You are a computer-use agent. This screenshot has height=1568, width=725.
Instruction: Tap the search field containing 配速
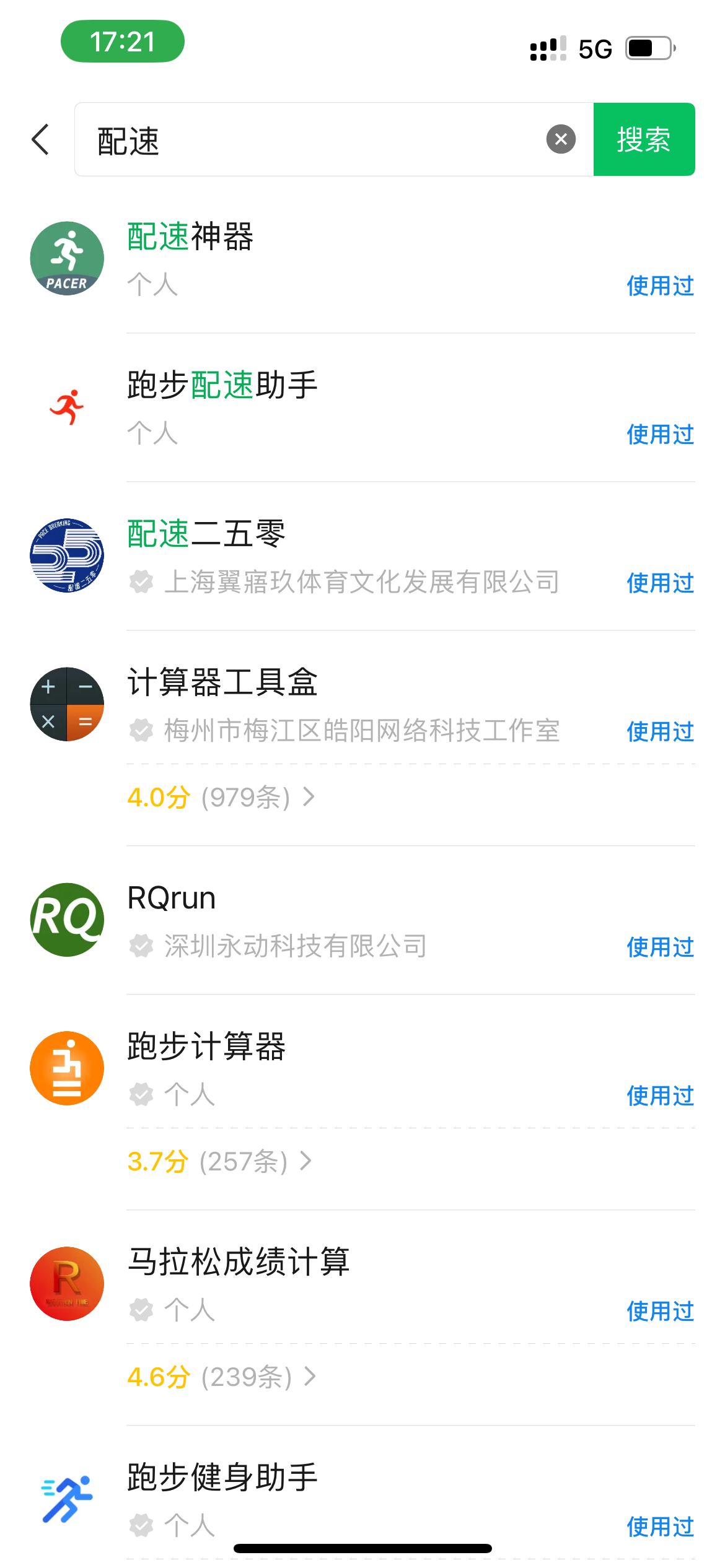tap(310, 140)
